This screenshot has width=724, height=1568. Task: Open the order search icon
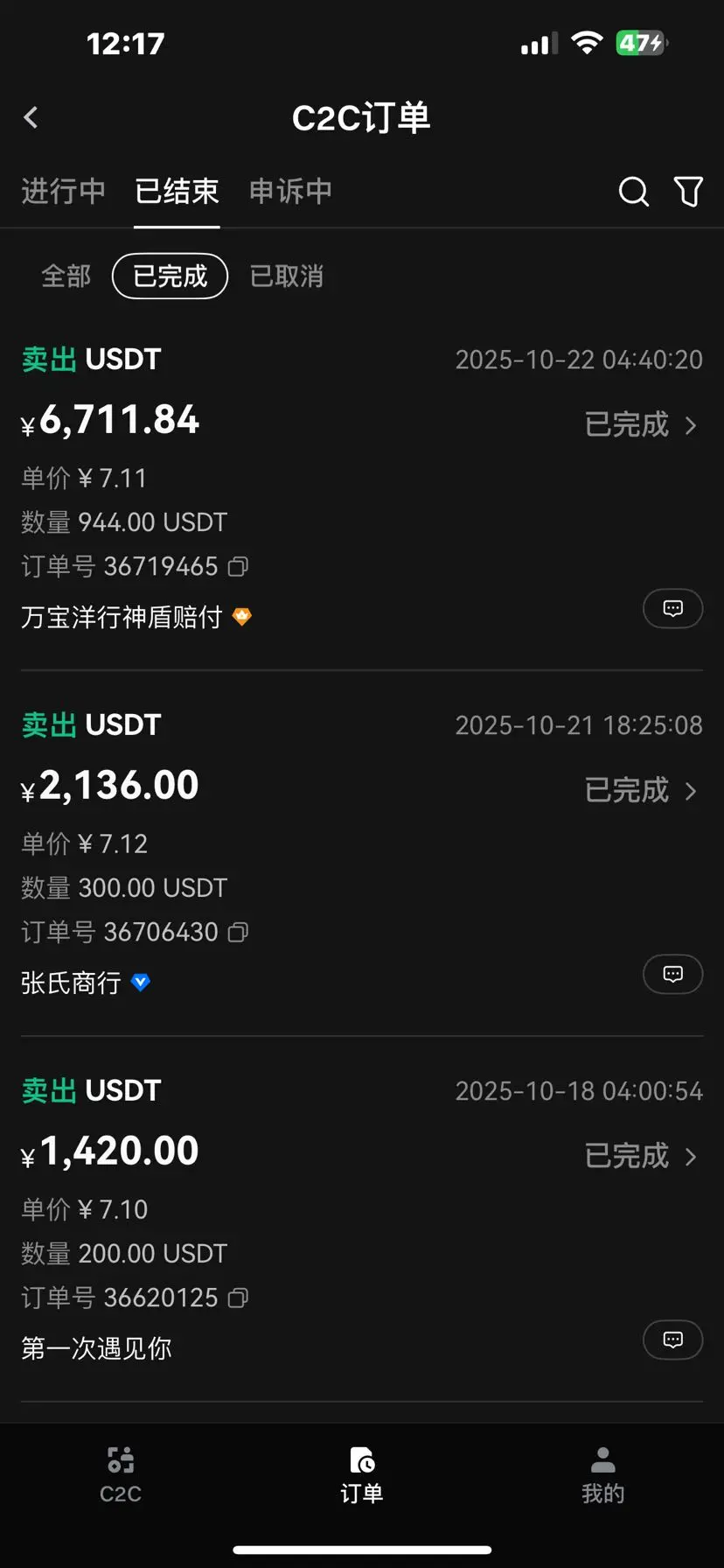(633, 191)
